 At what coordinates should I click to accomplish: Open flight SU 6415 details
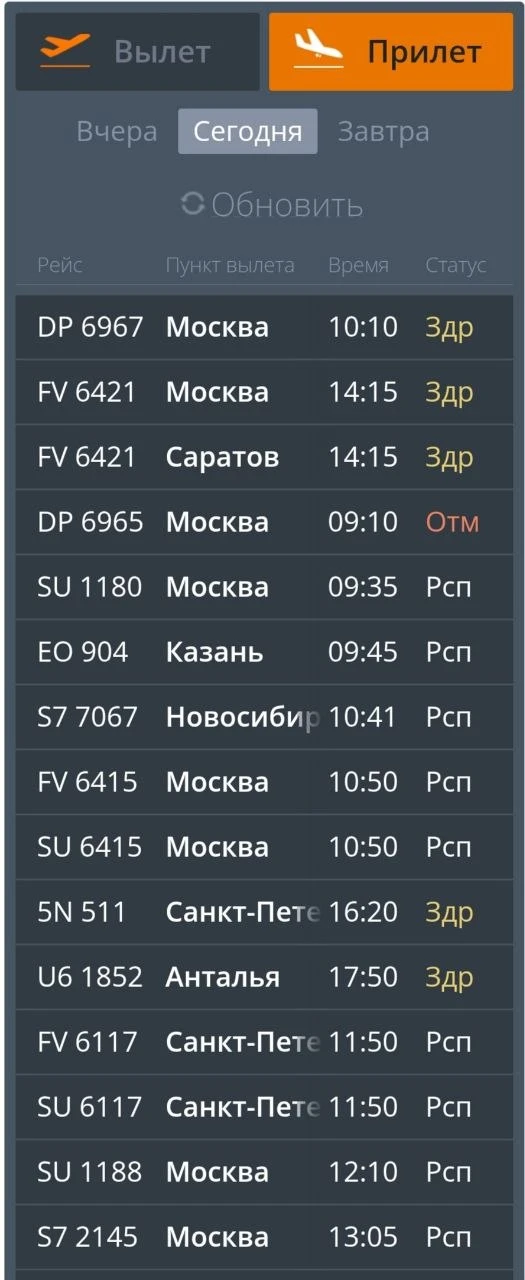[264, 847]
